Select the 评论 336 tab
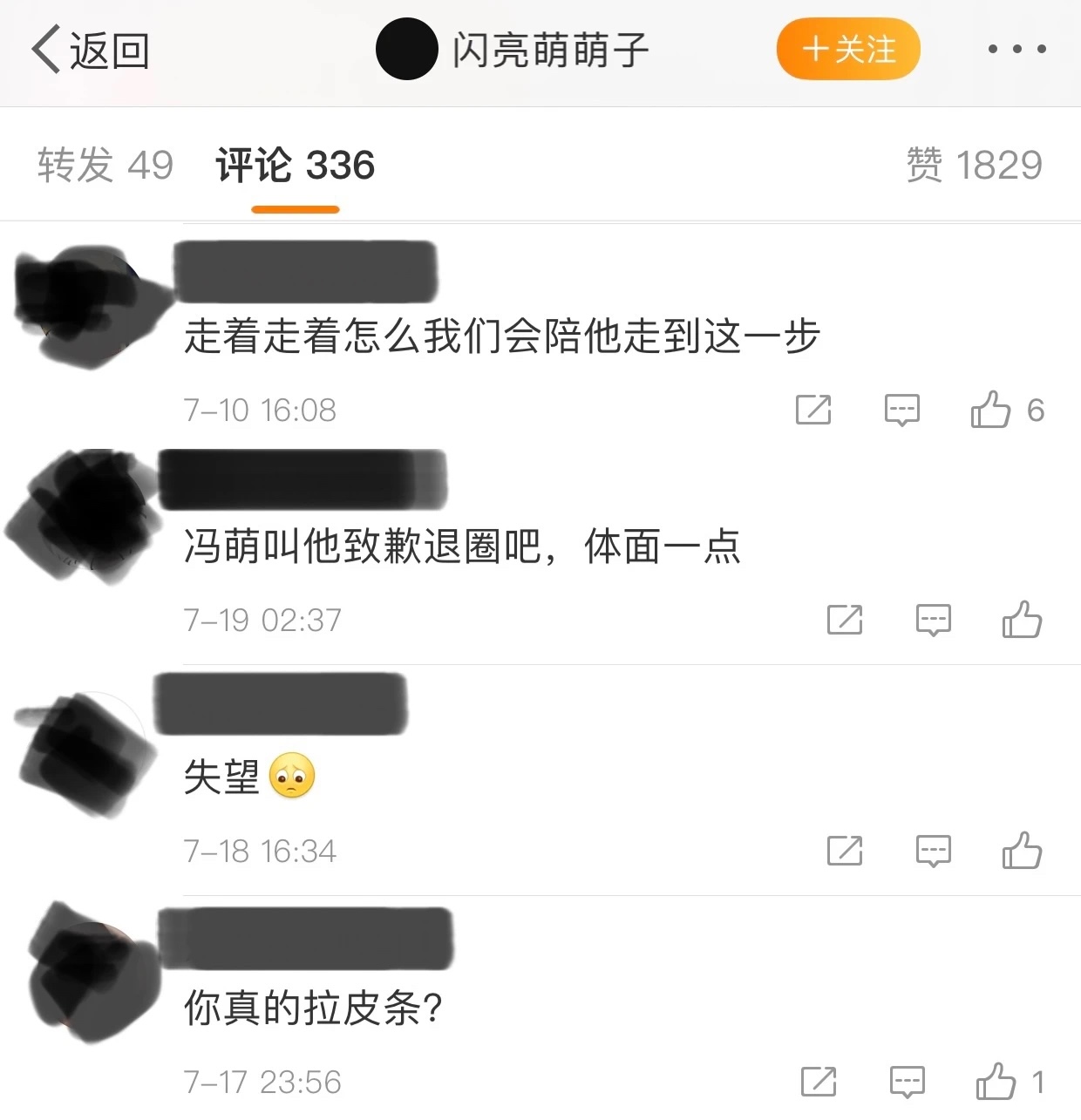 click(x=295, y=166)
